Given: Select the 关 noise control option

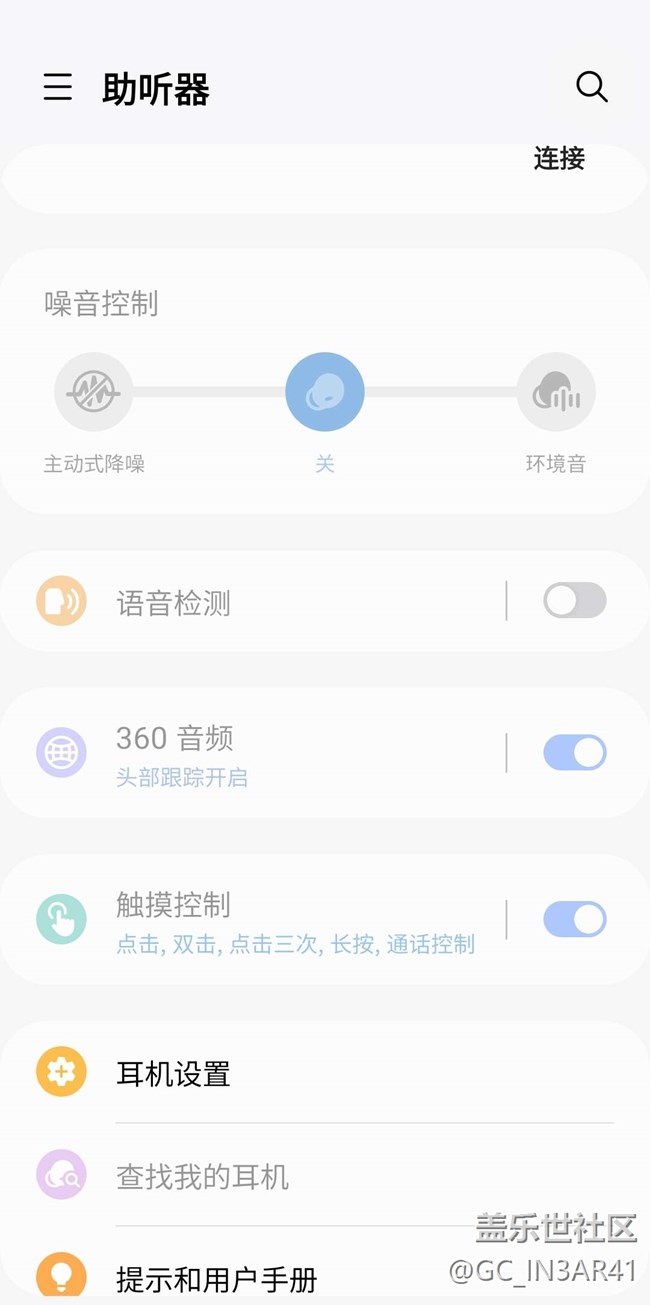Looking at the screenshot, I should tap(325, 392).
